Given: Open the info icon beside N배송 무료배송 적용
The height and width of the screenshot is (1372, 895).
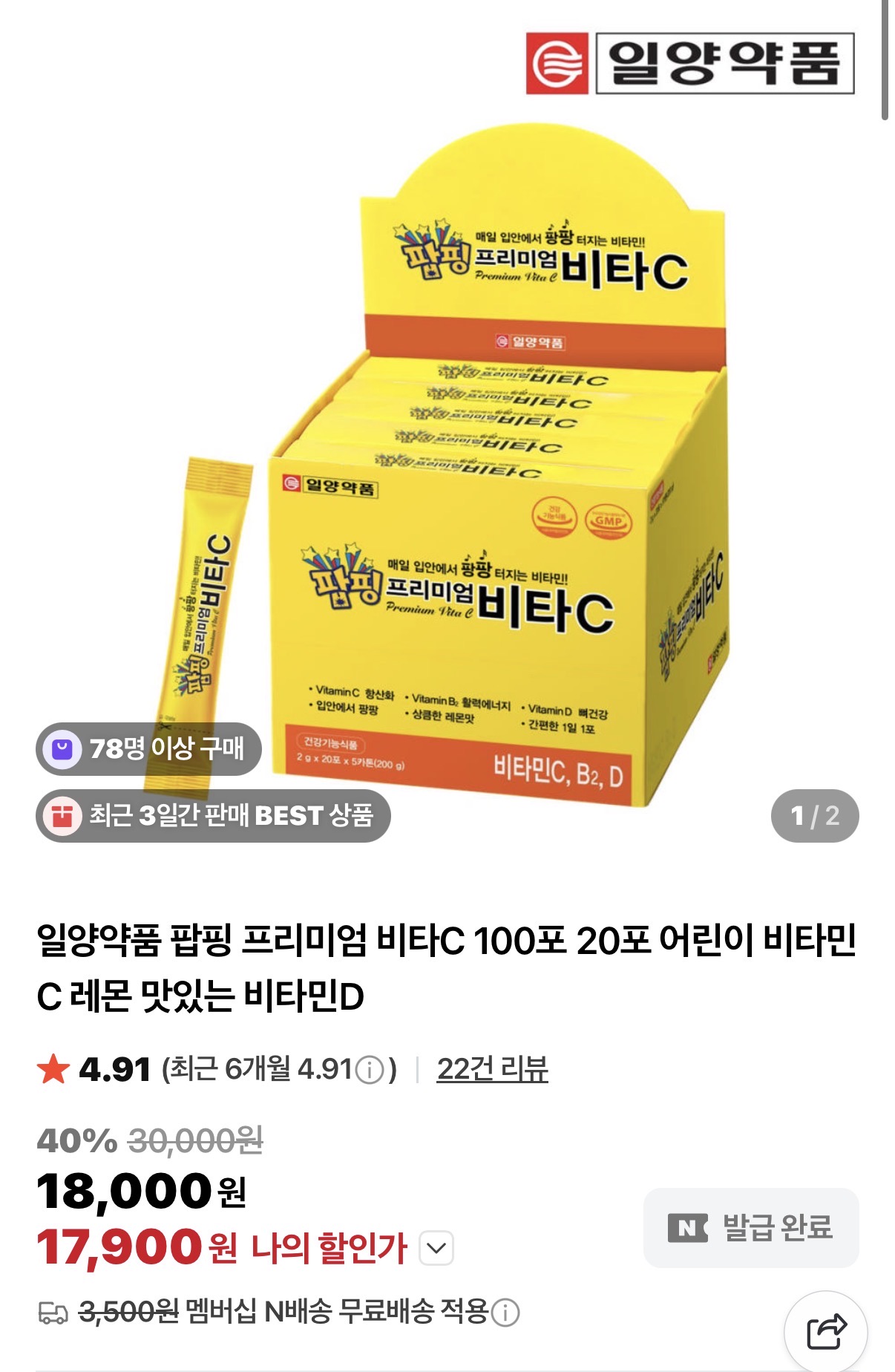Looking at the screenshot, I should tap(505, 1313).
